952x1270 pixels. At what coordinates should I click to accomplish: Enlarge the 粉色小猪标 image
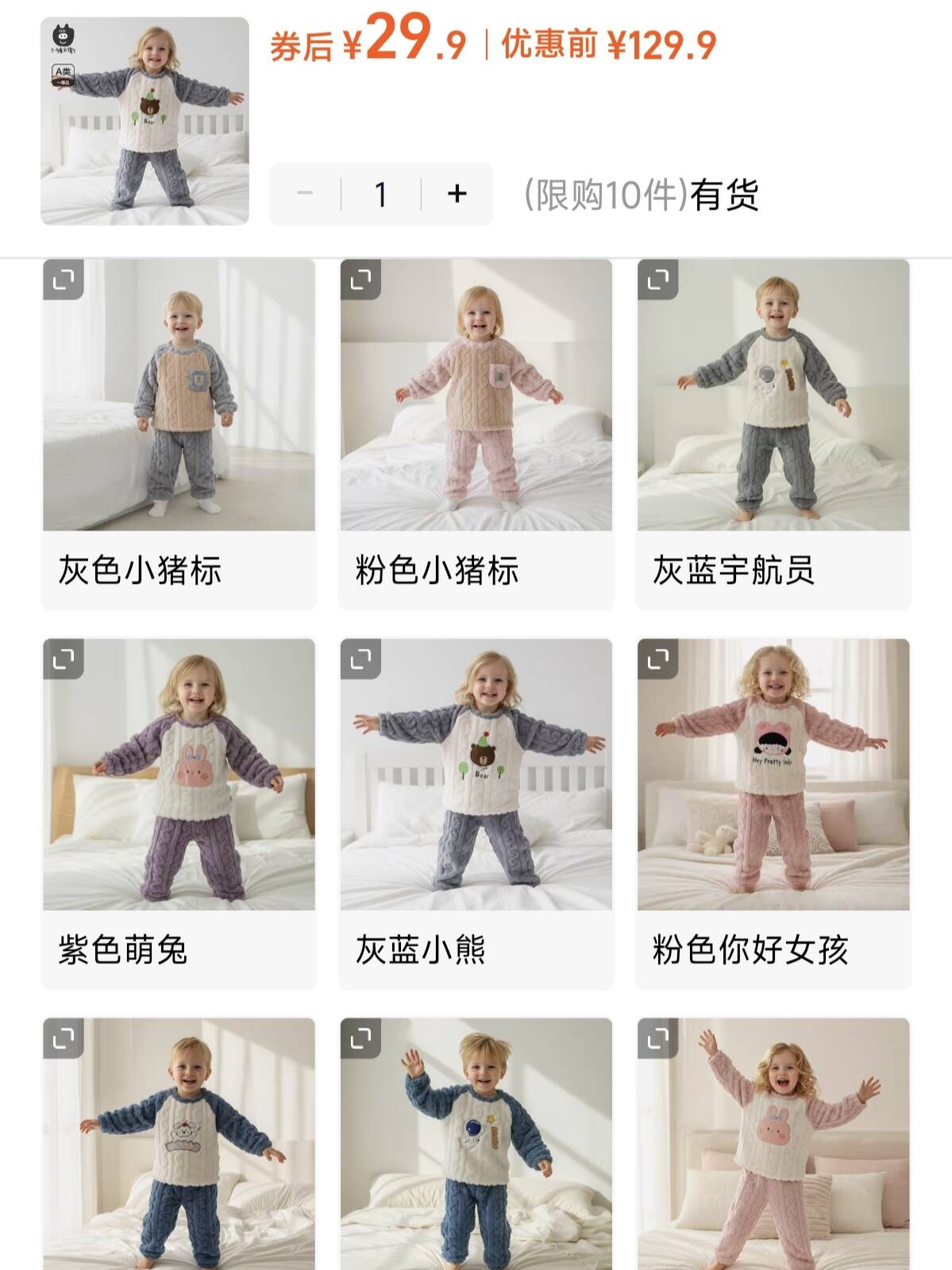pos(361,280)
